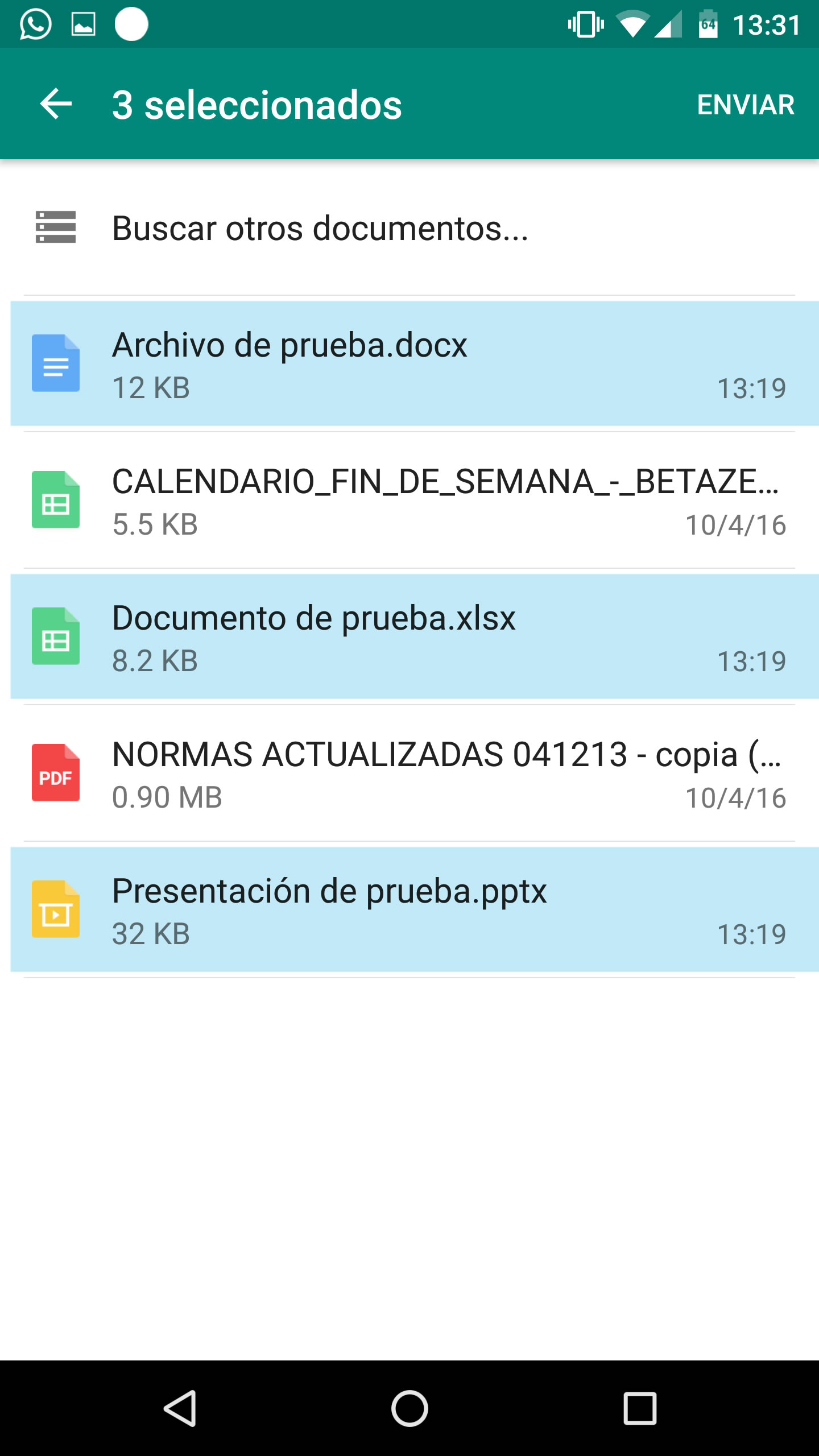Go to the system home screen
Viewport: 819px width, 1456px height.
coord(409,1408)
